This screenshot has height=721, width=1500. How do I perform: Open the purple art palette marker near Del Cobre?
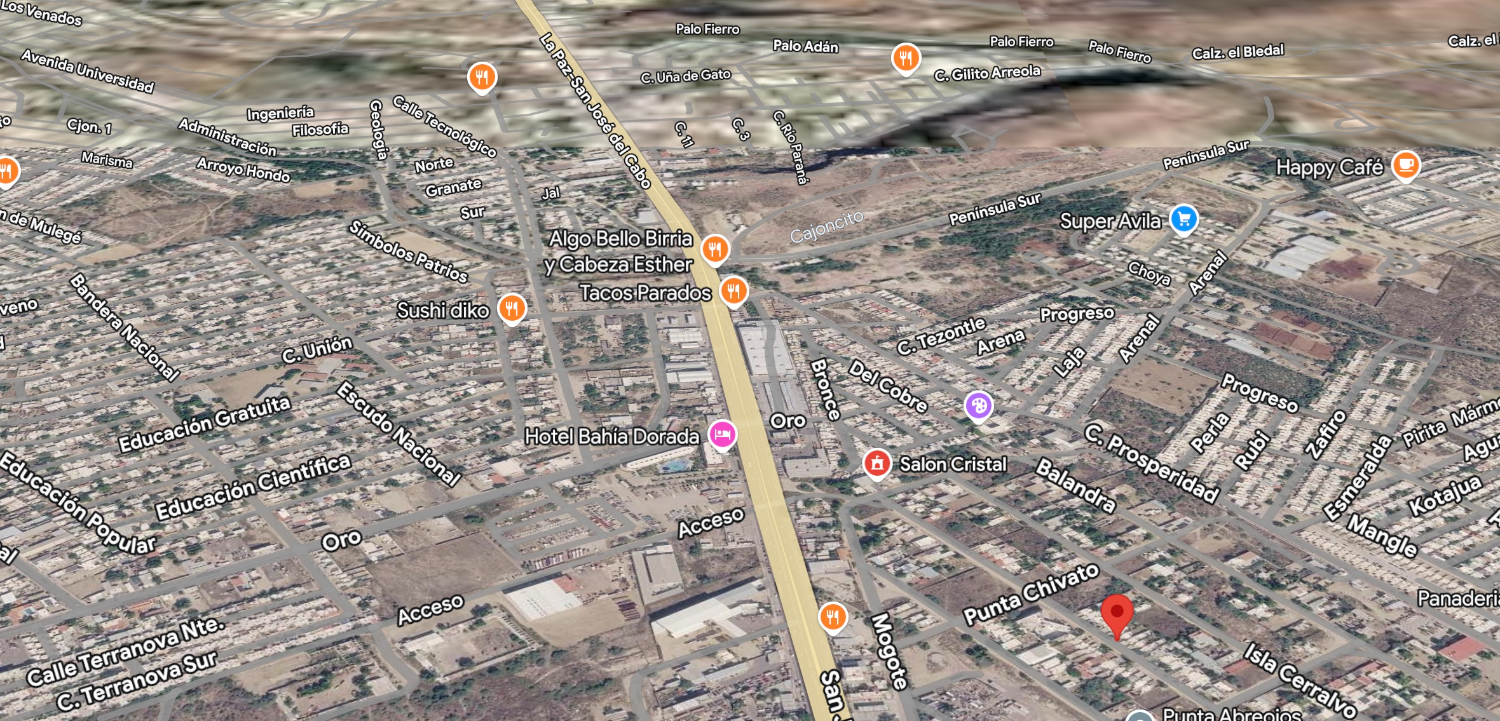pyautogui.click(x=979, y=406)
